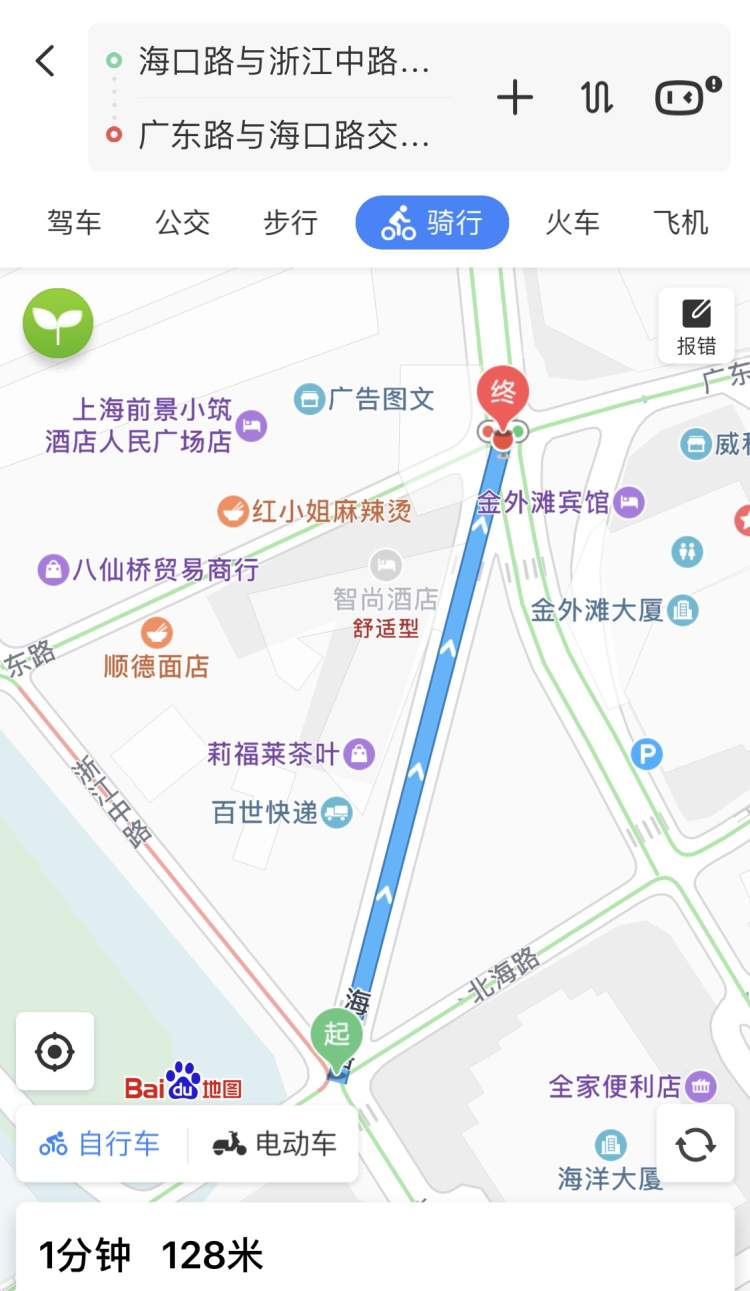Screen dimensions: 750x1291
Task: Switch to the 驾车 tab
Action: 74,222
